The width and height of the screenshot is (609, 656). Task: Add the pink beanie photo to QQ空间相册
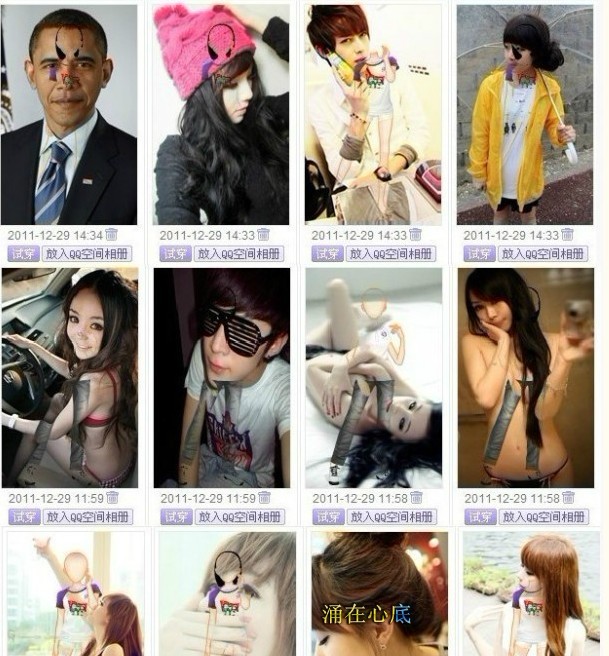point(240,254)
